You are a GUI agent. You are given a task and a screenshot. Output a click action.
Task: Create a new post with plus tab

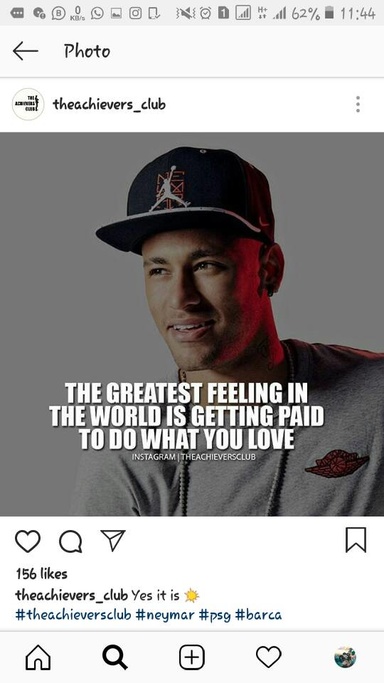point(192,657)
